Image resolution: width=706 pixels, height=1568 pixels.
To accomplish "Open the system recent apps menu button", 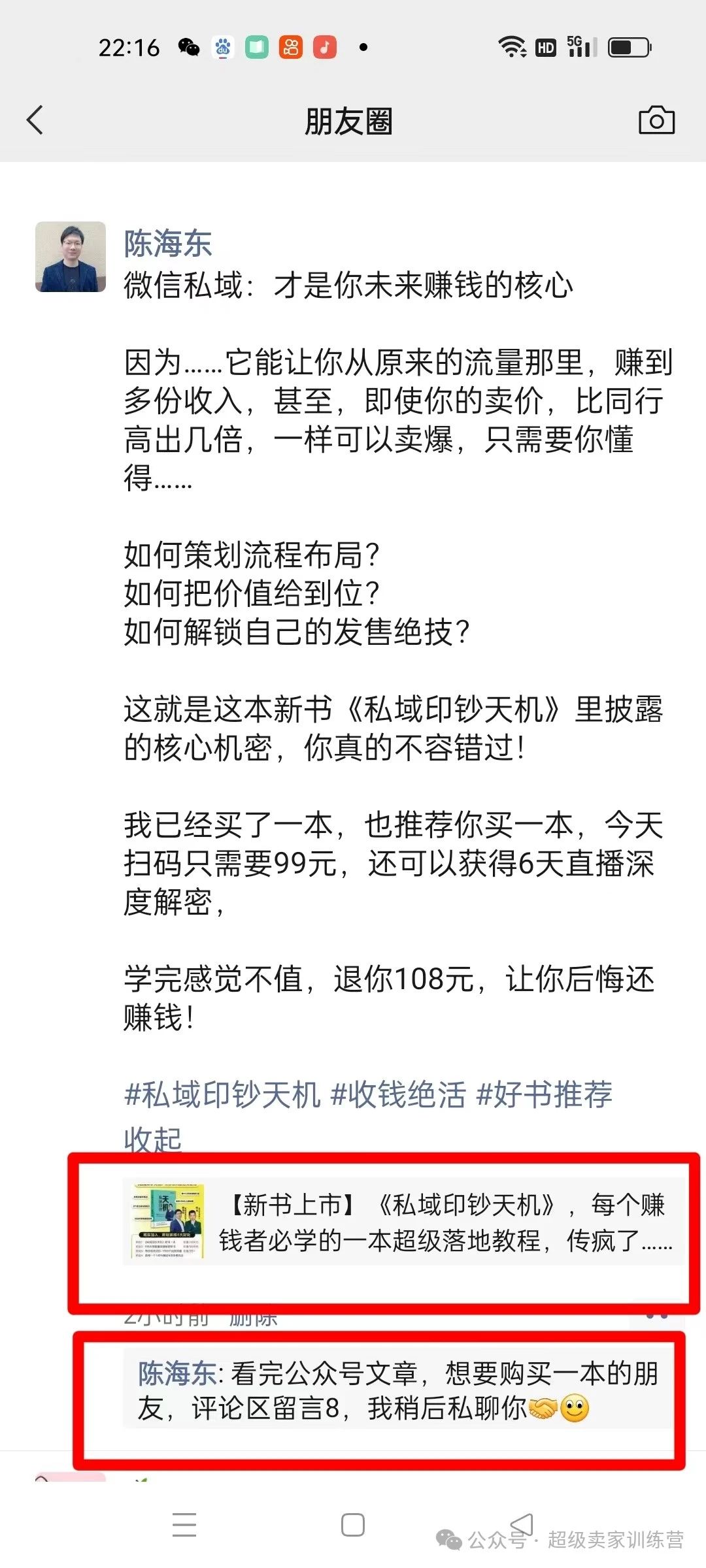I will [184, 1525].
